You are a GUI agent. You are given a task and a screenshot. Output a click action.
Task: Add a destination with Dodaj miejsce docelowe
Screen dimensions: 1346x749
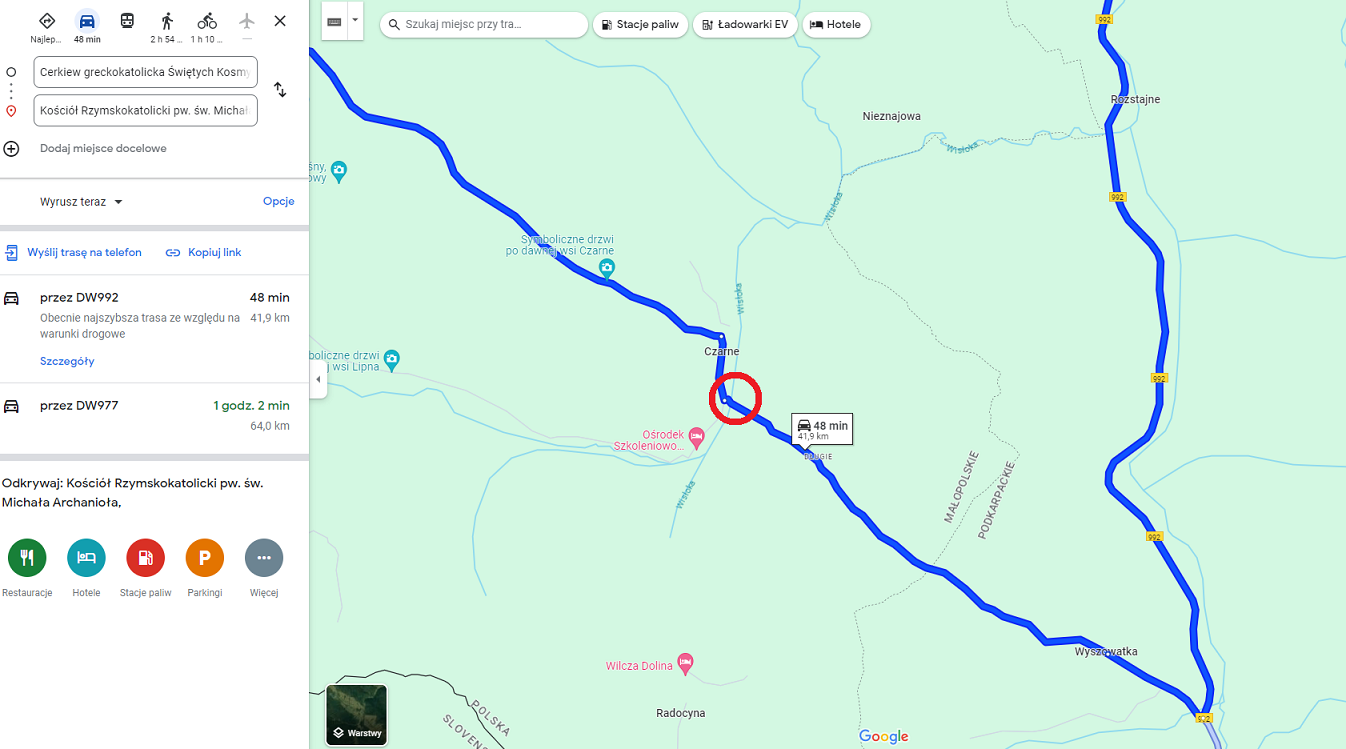103,148
